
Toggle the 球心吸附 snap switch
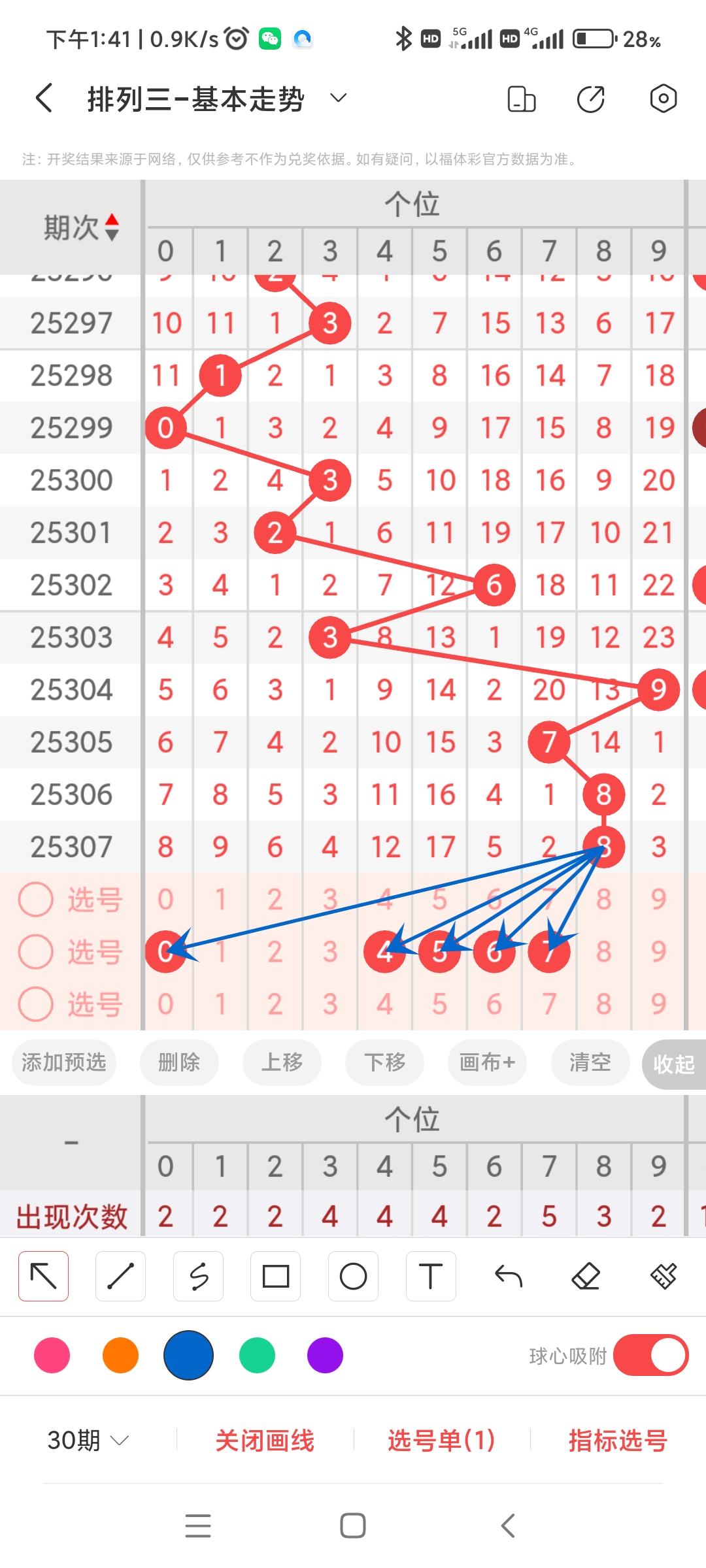650,1356
